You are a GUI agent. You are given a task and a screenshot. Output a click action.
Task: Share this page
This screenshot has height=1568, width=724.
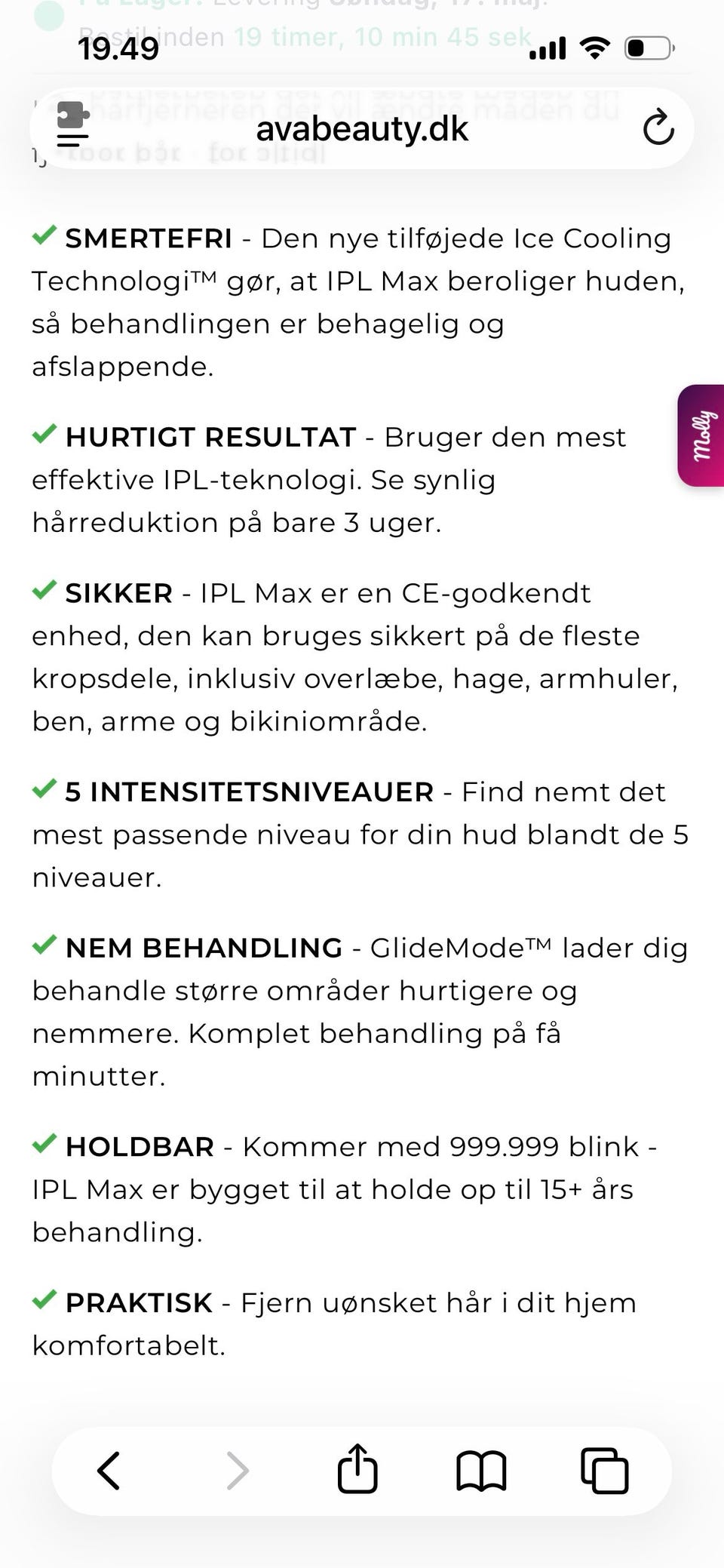click(x=357, y=1468)
